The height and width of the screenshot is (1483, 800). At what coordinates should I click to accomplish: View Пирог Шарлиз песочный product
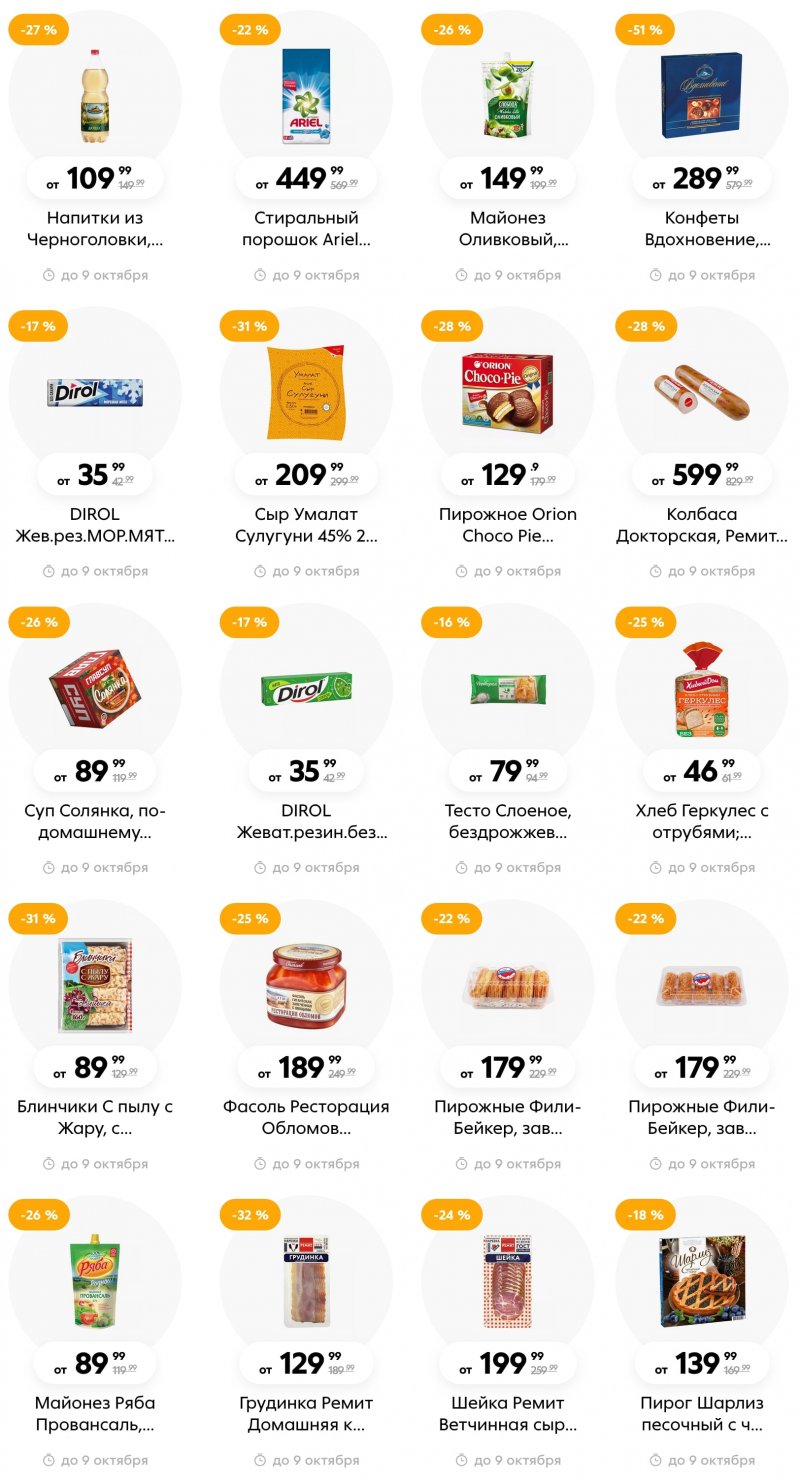pos(702,1413)
